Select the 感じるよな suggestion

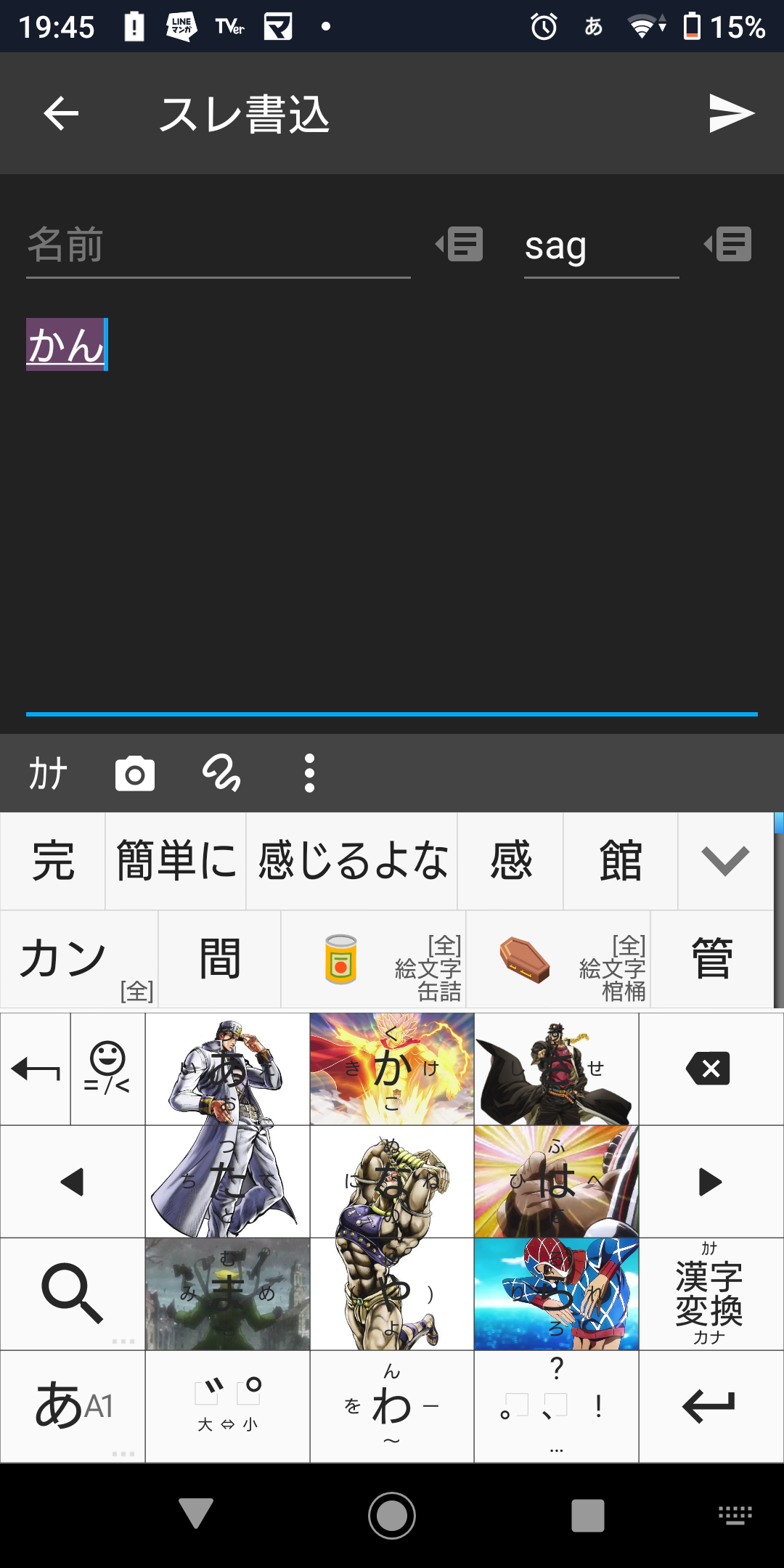[x=352, y=861]
